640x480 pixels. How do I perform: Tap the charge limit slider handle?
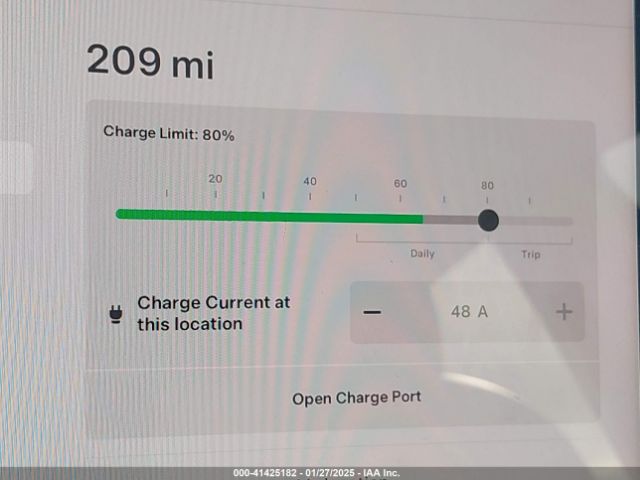point(488,220)
